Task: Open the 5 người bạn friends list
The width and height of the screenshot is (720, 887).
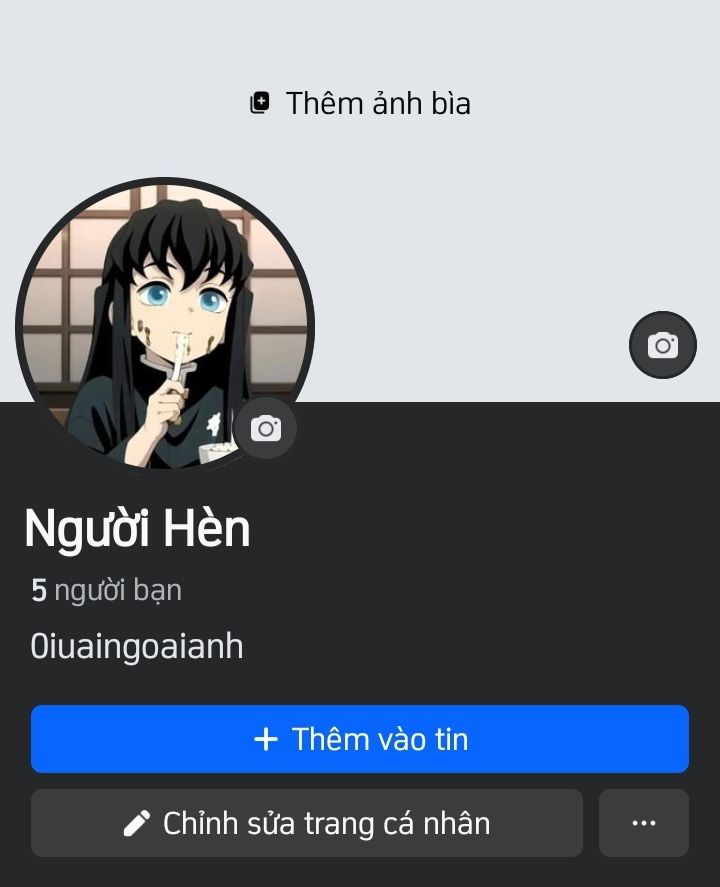Action: (x=106, y=590)
